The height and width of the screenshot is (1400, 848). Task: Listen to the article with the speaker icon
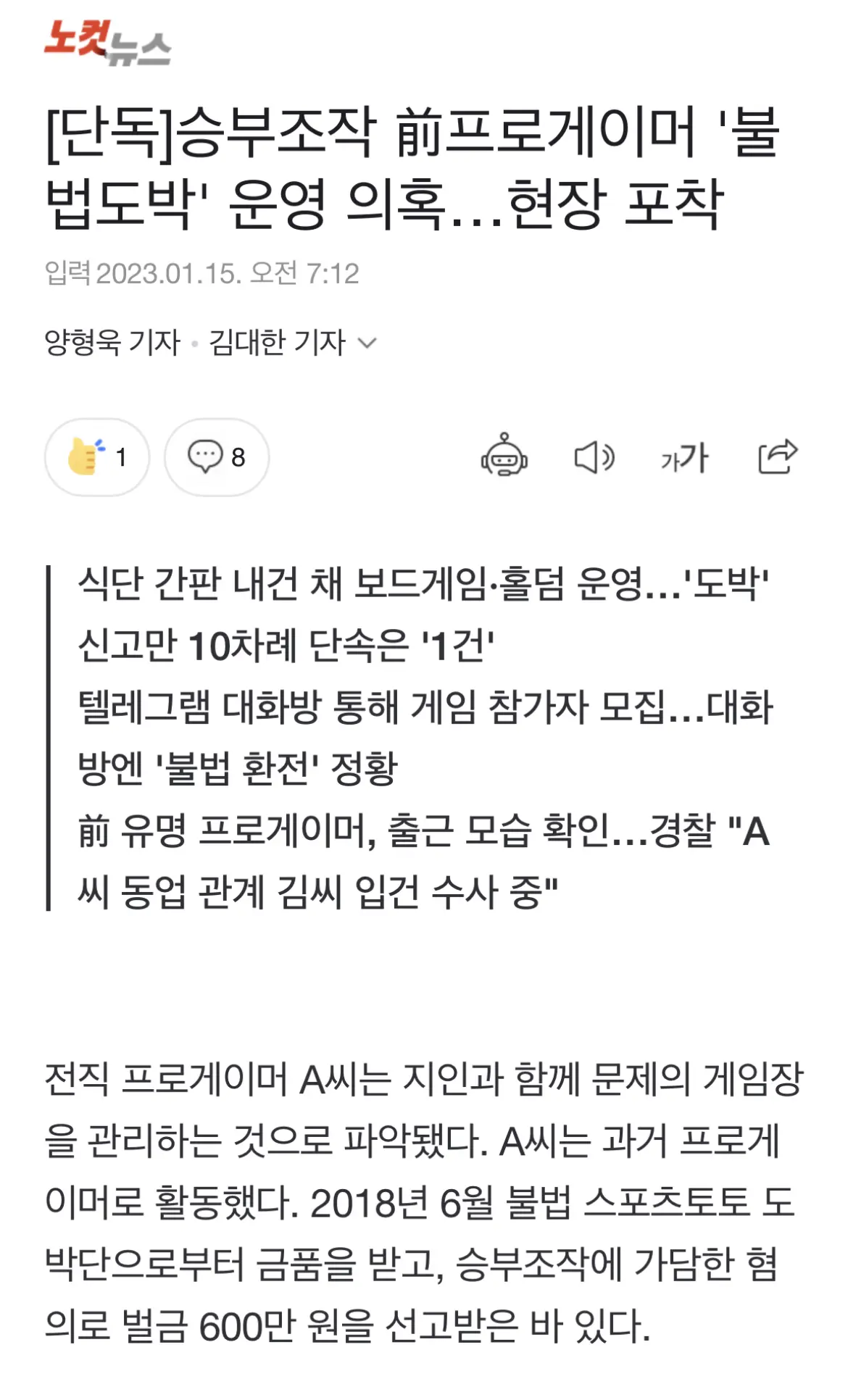tap(594, 457)
